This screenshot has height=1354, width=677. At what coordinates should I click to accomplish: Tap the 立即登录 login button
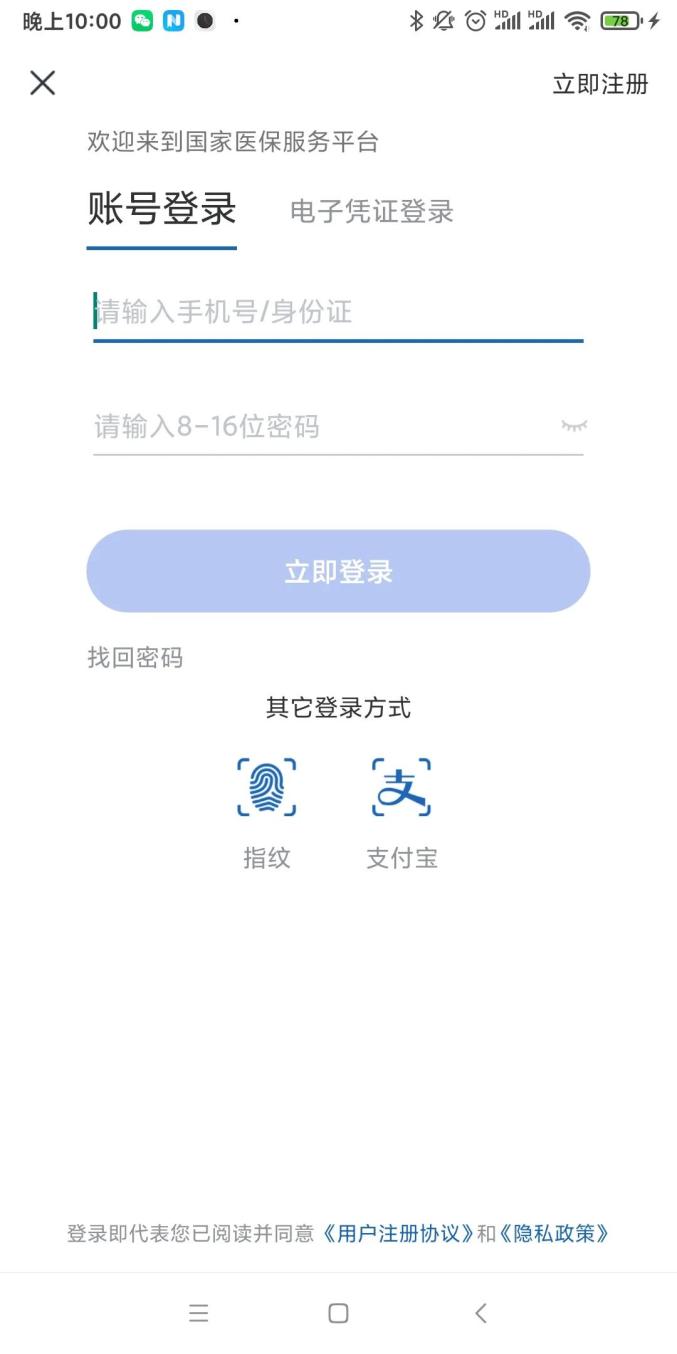tap(338, 571)
